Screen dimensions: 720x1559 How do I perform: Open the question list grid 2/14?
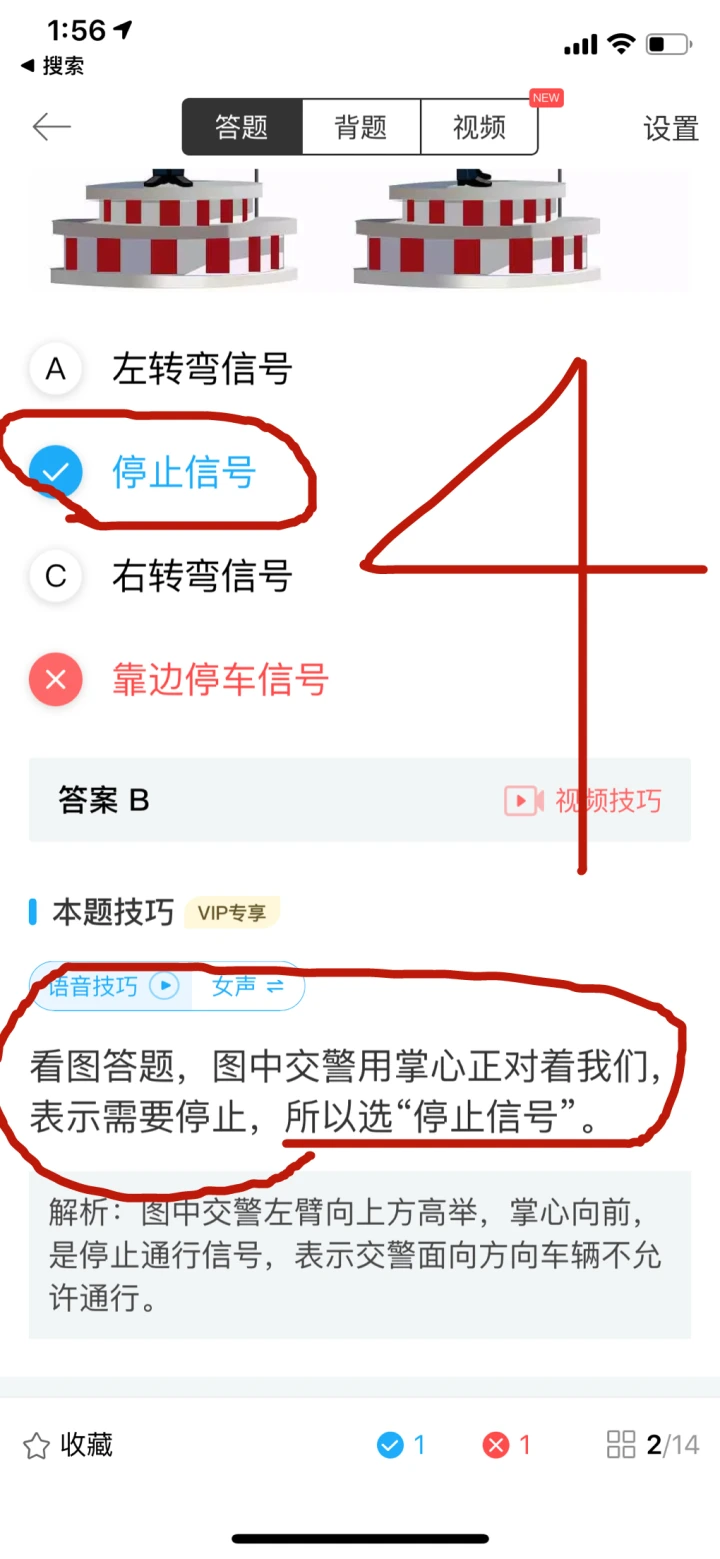point(652,1445)
